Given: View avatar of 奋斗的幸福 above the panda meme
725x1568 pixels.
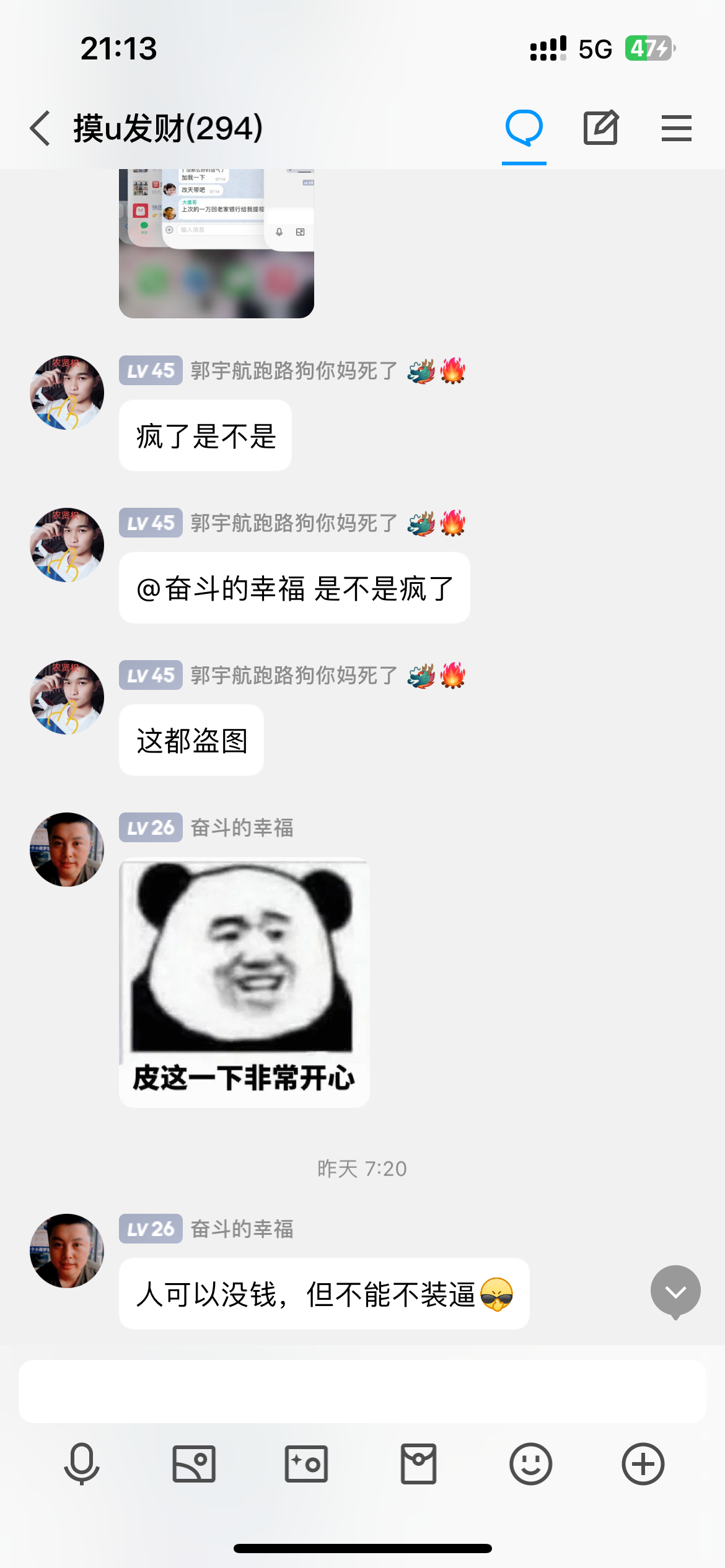Looking at the screenshot, I should pos(67,850).
